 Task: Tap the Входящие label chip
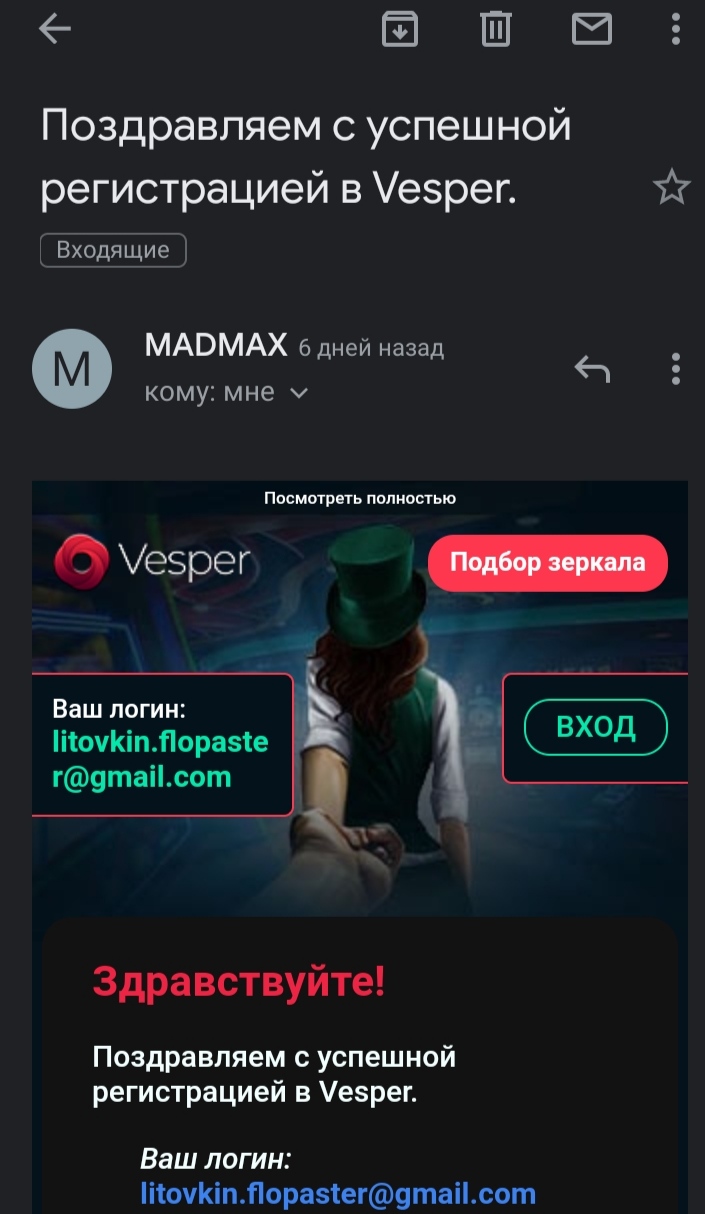pos(113,250)
